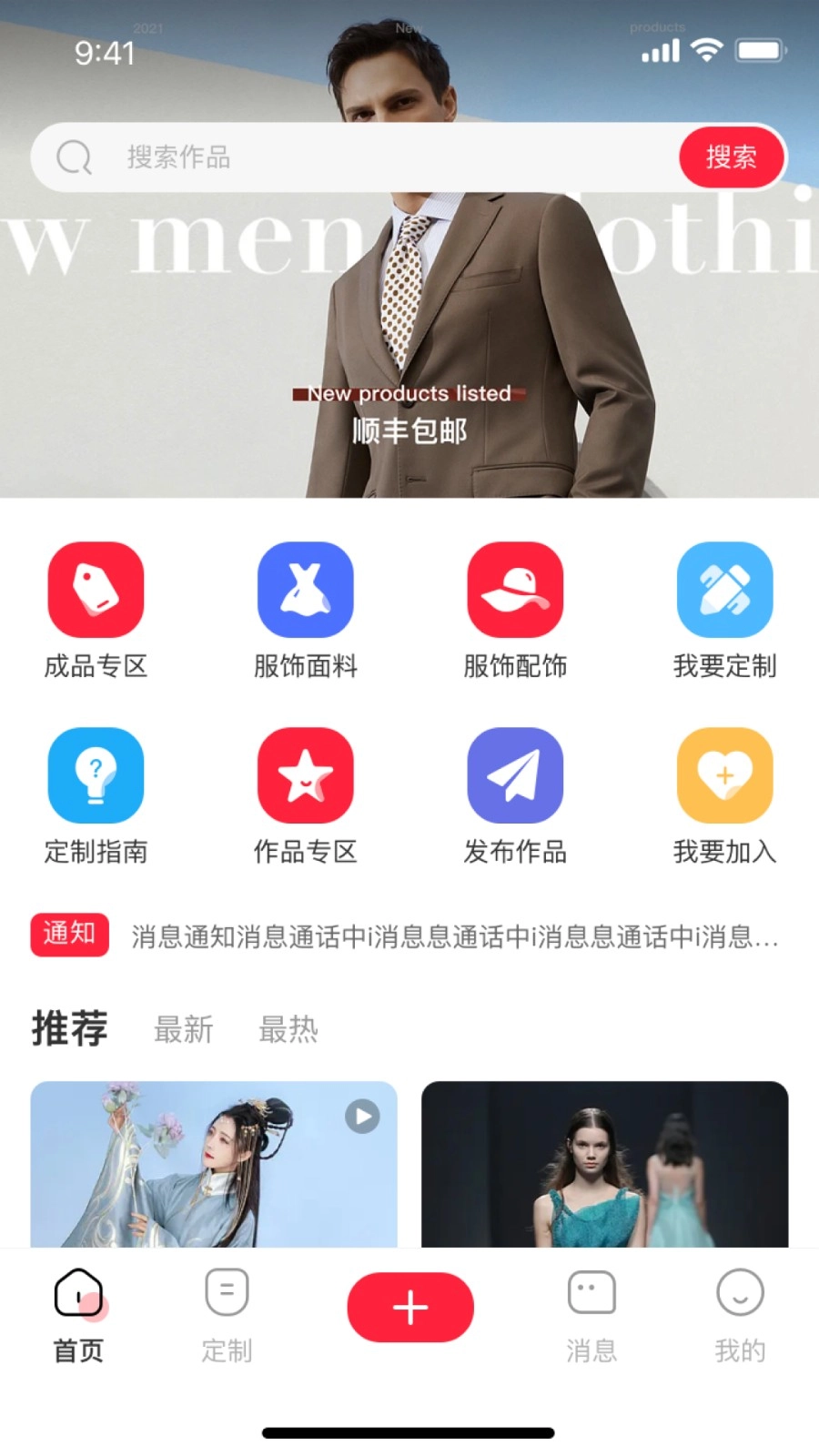Screen dimensions: 819x1456
Task: Tap the 发布作品 paper plane icon
Action: click(515, 774)
